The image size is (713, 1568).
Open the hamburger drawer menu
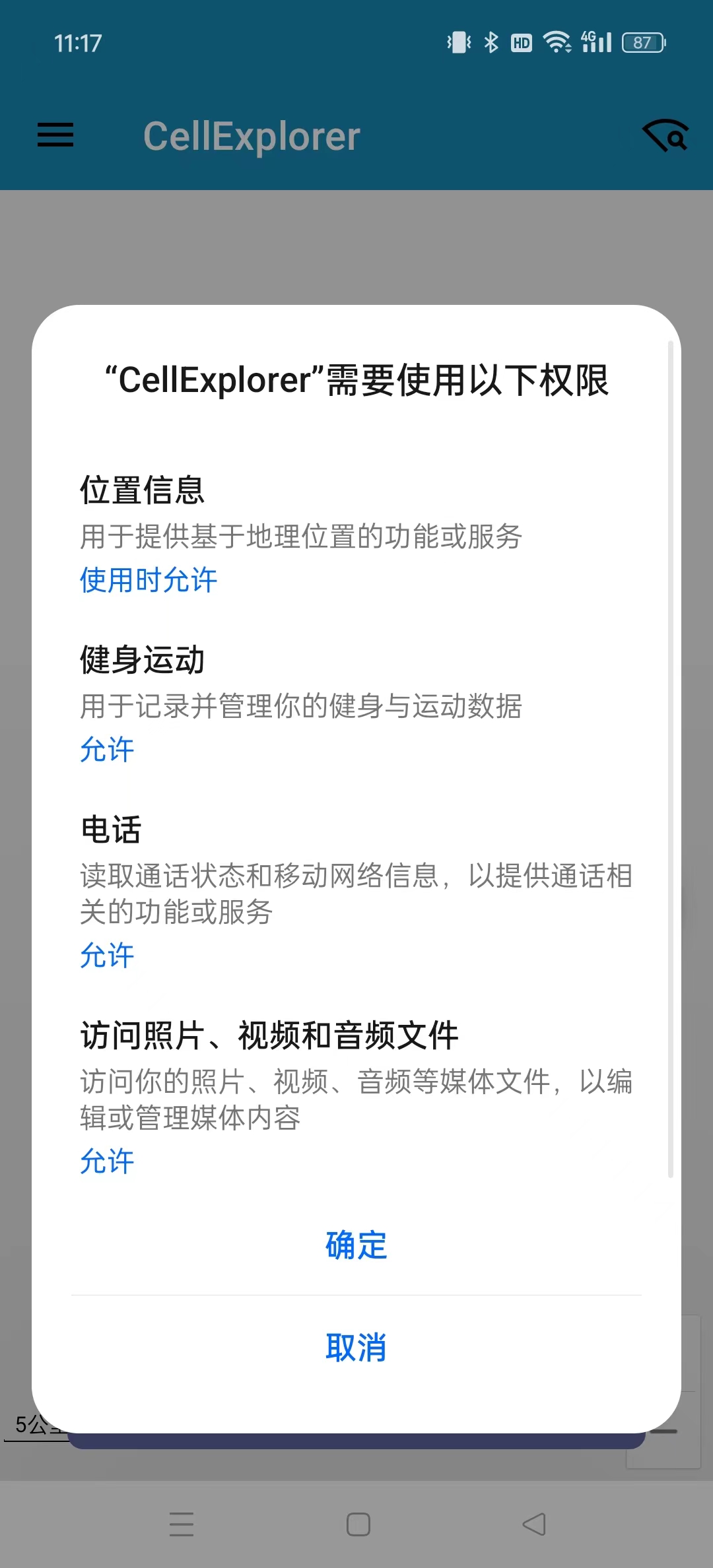pos(55,135)
